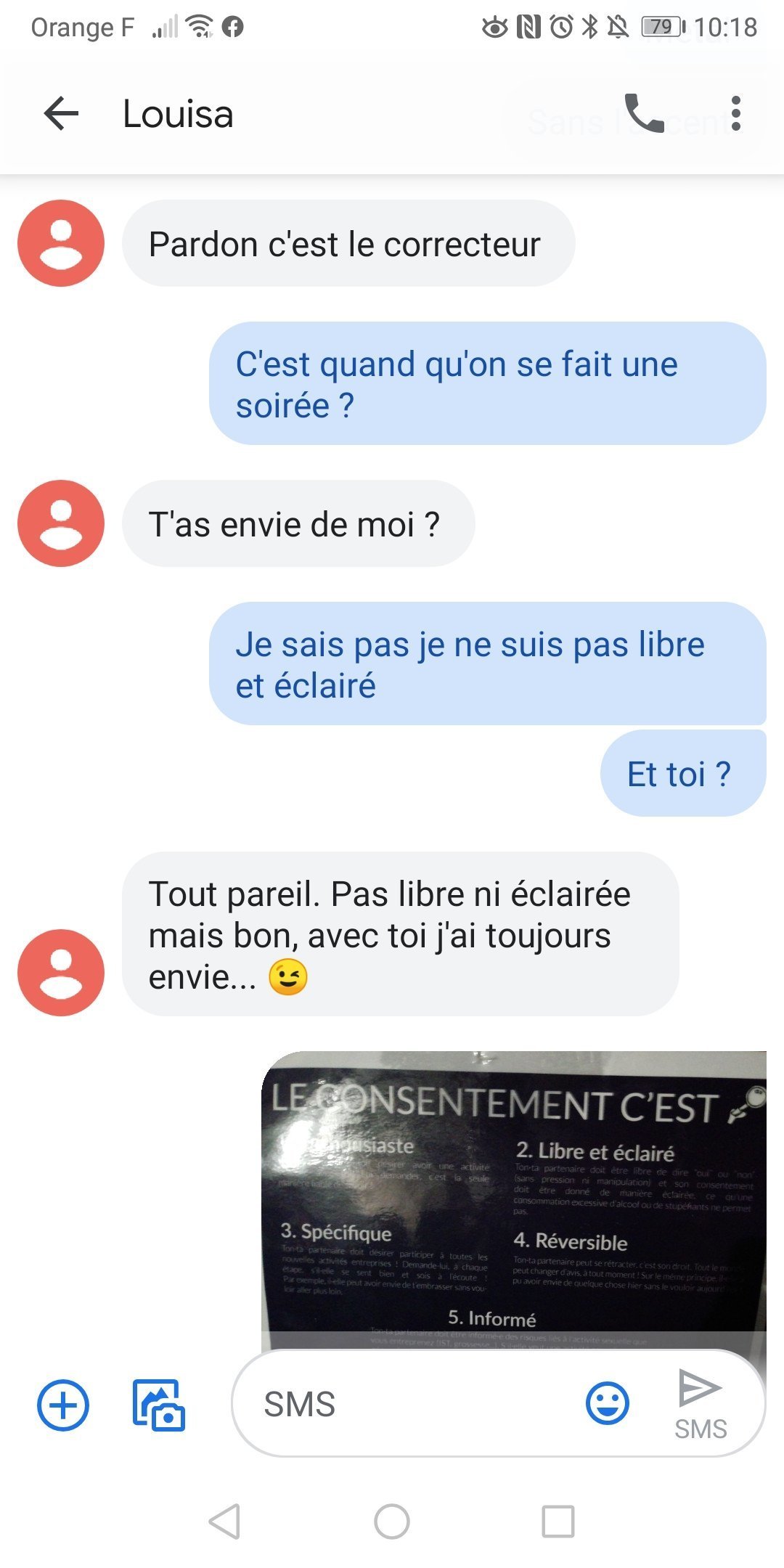The width and height of the screenshot is (784, 1568).
Task: Tap Louisa's avatar beside "T'as envie de moi ?"
Action: click(61, 523)
